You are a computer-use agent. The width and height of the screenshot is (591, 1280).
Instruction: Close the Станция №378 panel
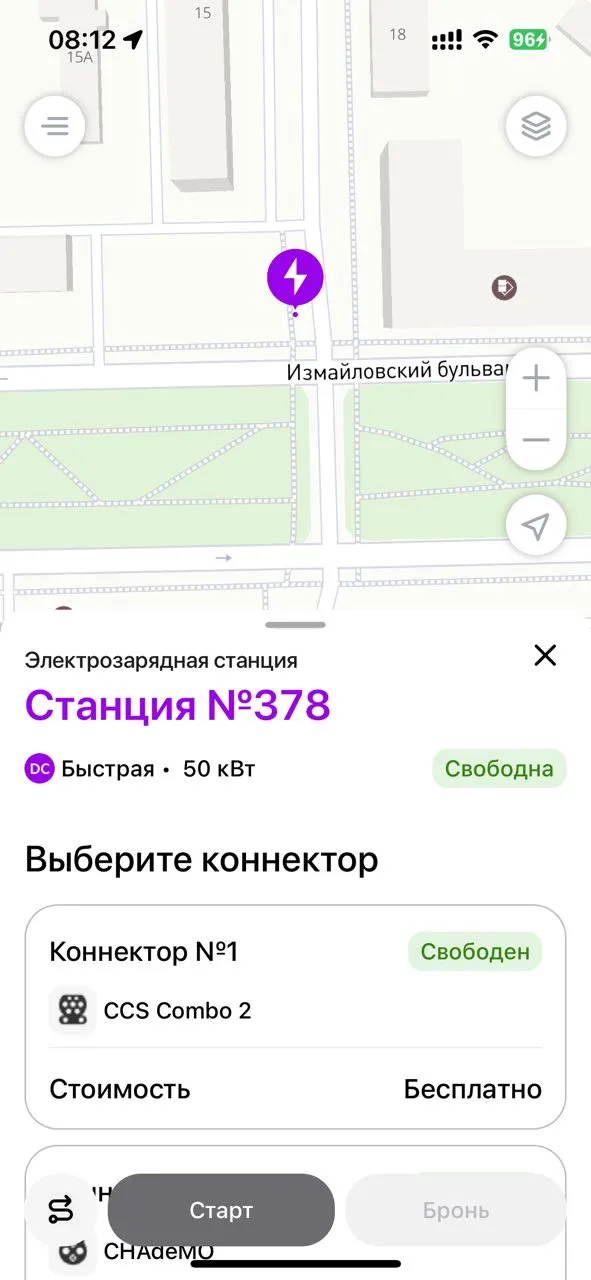(545, 655)
